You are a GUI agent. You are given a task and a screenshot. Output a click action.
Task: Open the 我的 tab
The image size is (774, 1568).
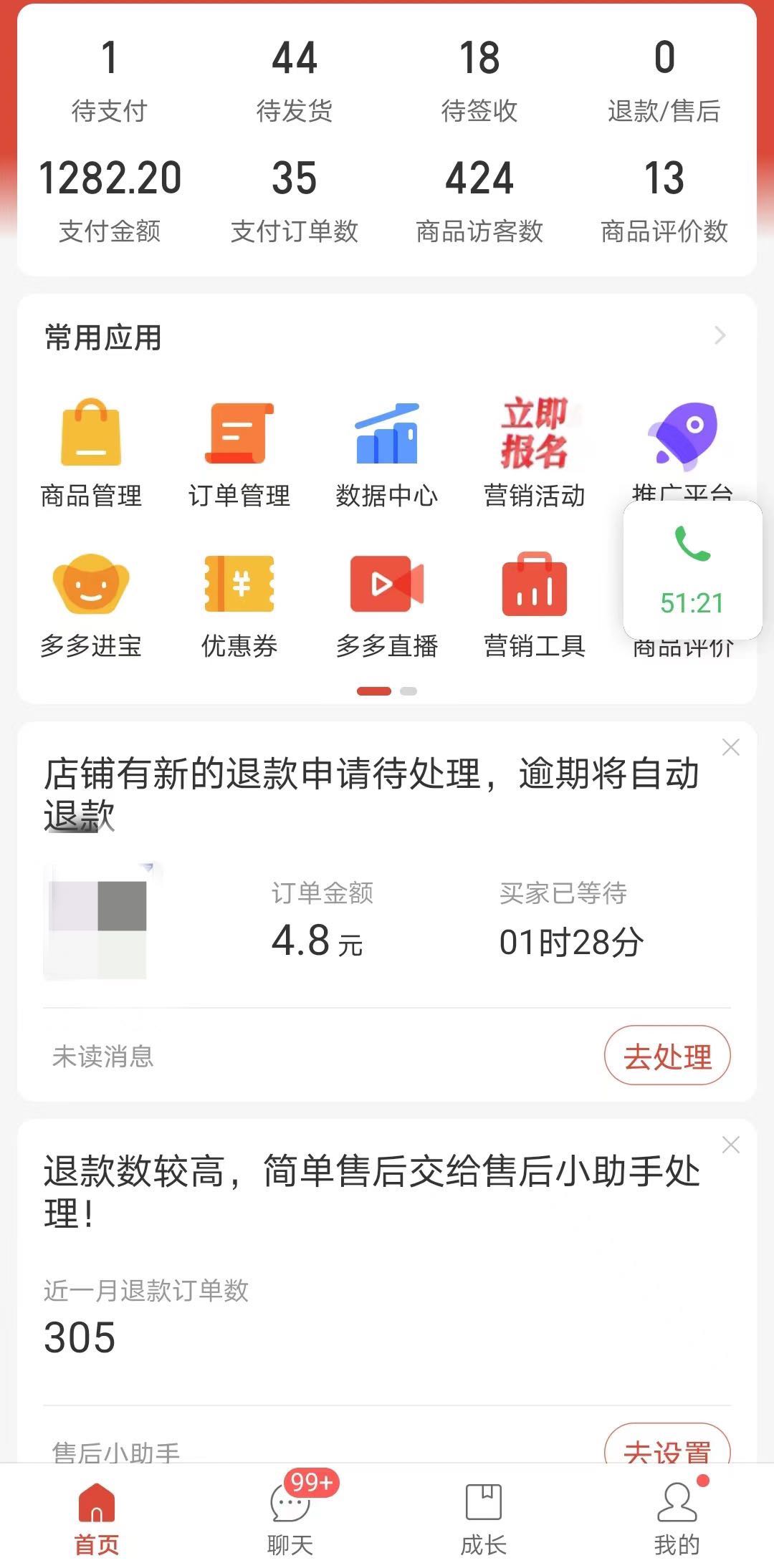677,1511
